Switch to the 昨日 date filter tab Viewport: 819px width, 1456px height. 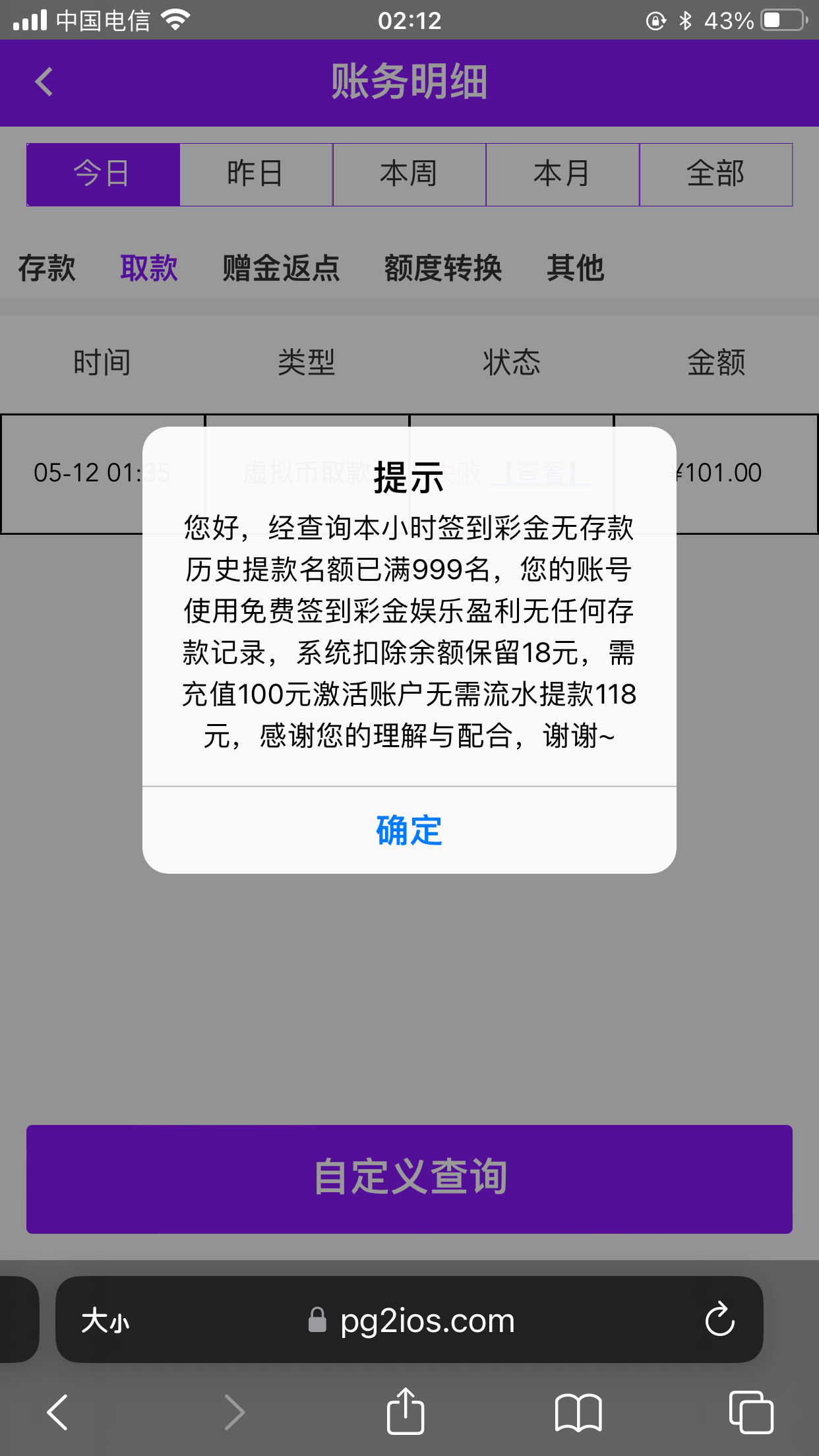(x=255, y=173)
